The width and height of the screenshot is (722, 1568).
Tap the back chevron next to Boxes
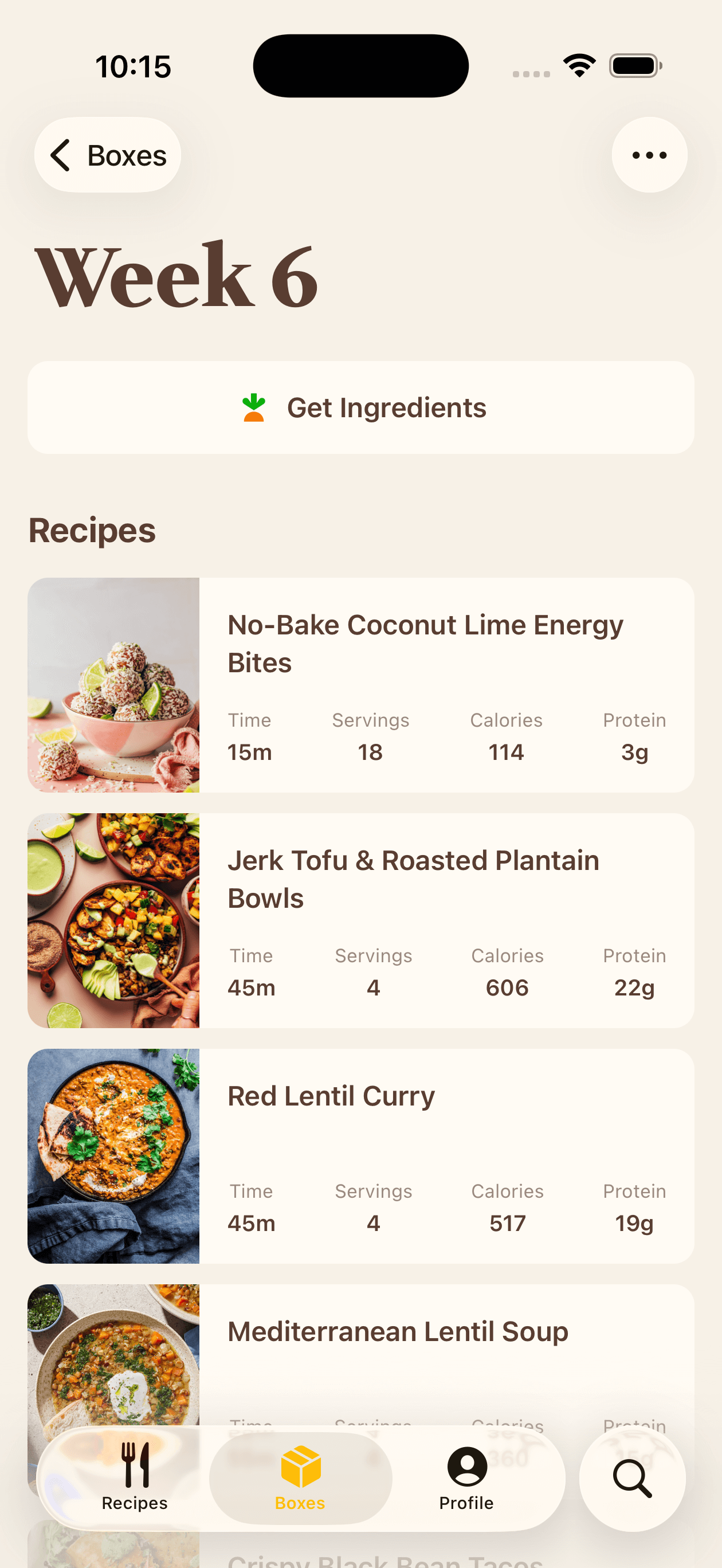[61, 155]
